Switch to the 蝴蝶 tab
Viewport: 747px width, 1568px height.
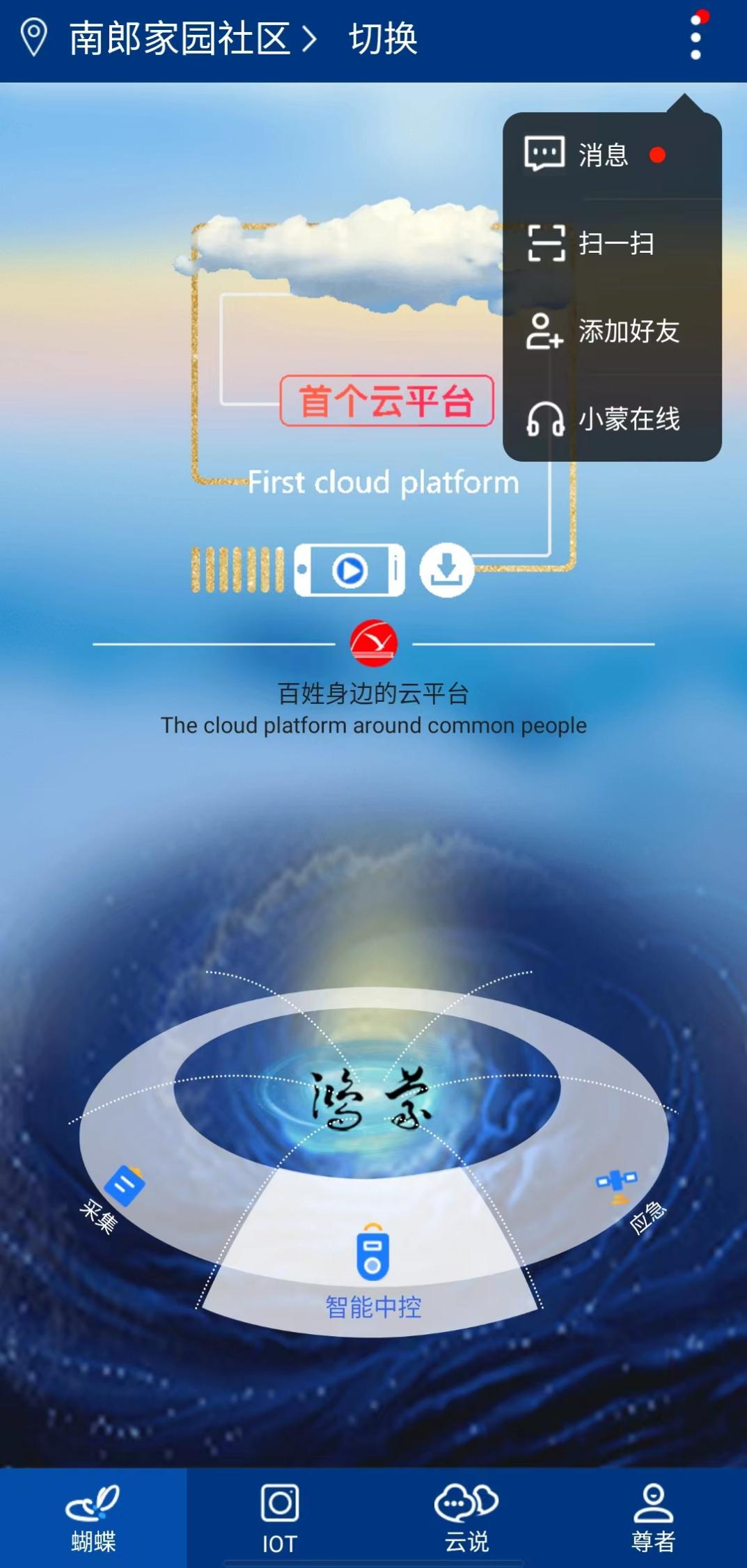click(x=93, y=1519)
